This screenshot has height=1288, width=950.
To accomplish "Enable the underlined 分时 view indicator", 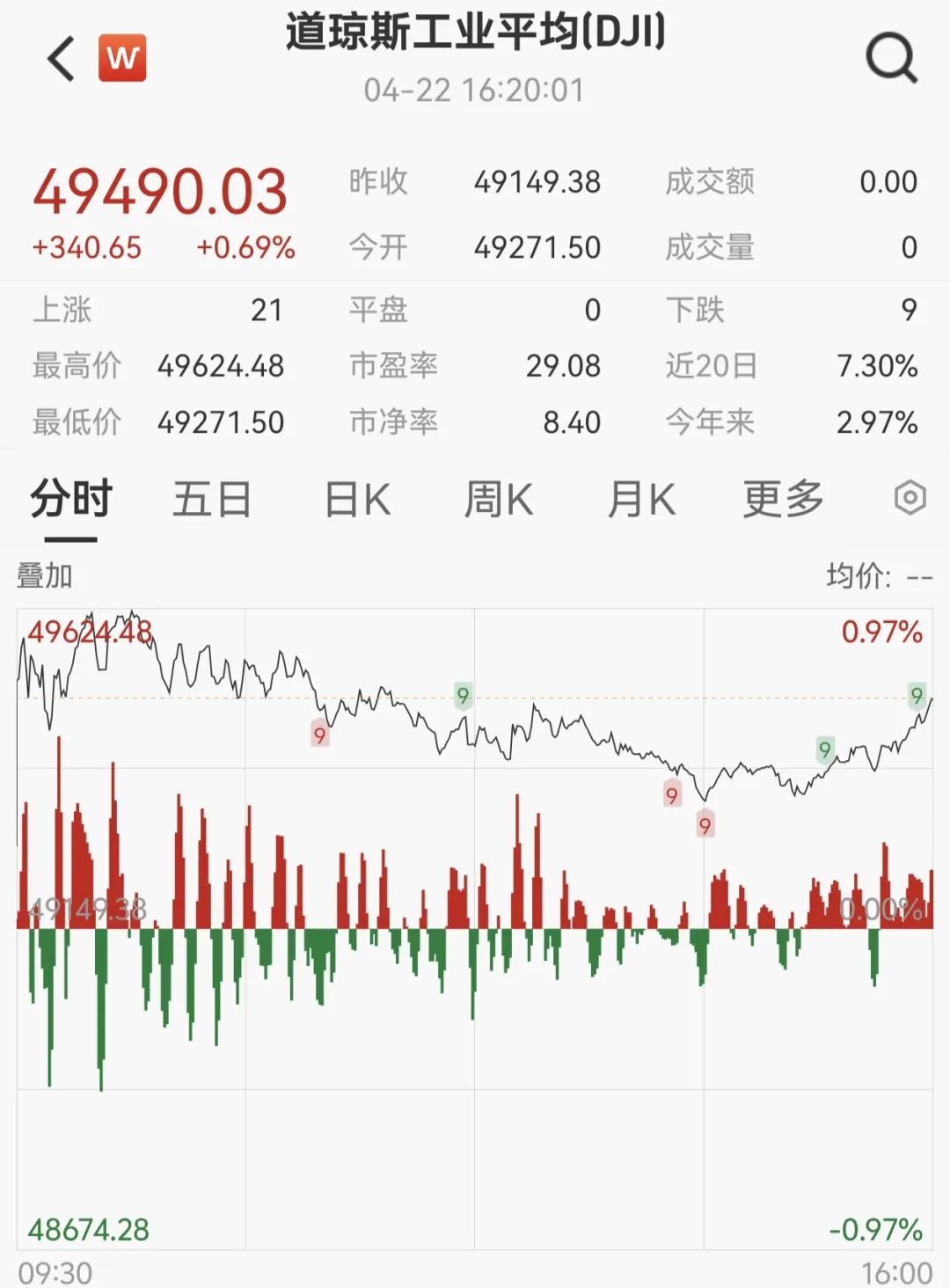I will (x=69, y=499).
